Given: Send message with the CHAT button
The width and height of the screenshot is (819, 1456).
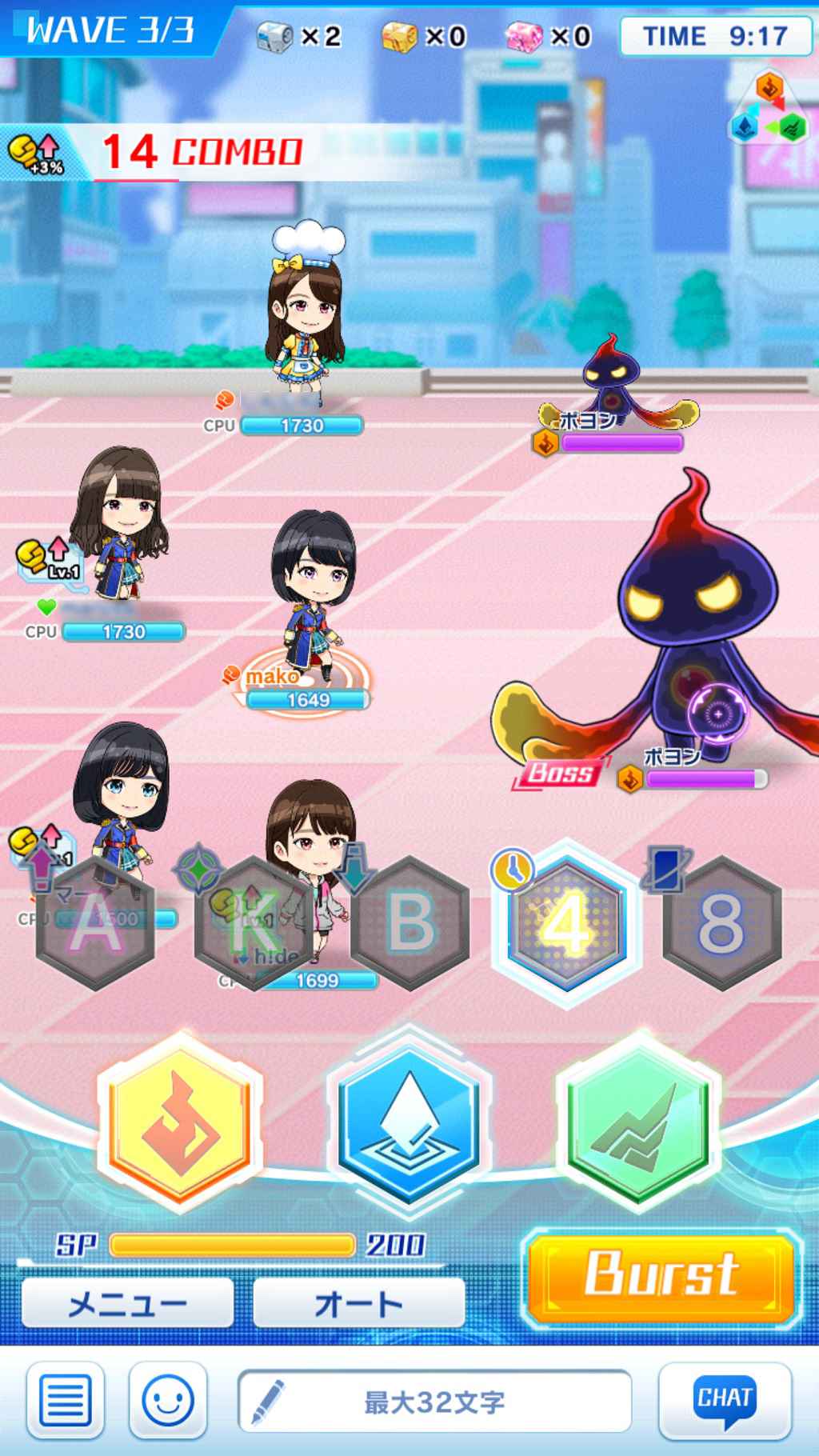Looking at the screenshot, I should click(725, 1402).
